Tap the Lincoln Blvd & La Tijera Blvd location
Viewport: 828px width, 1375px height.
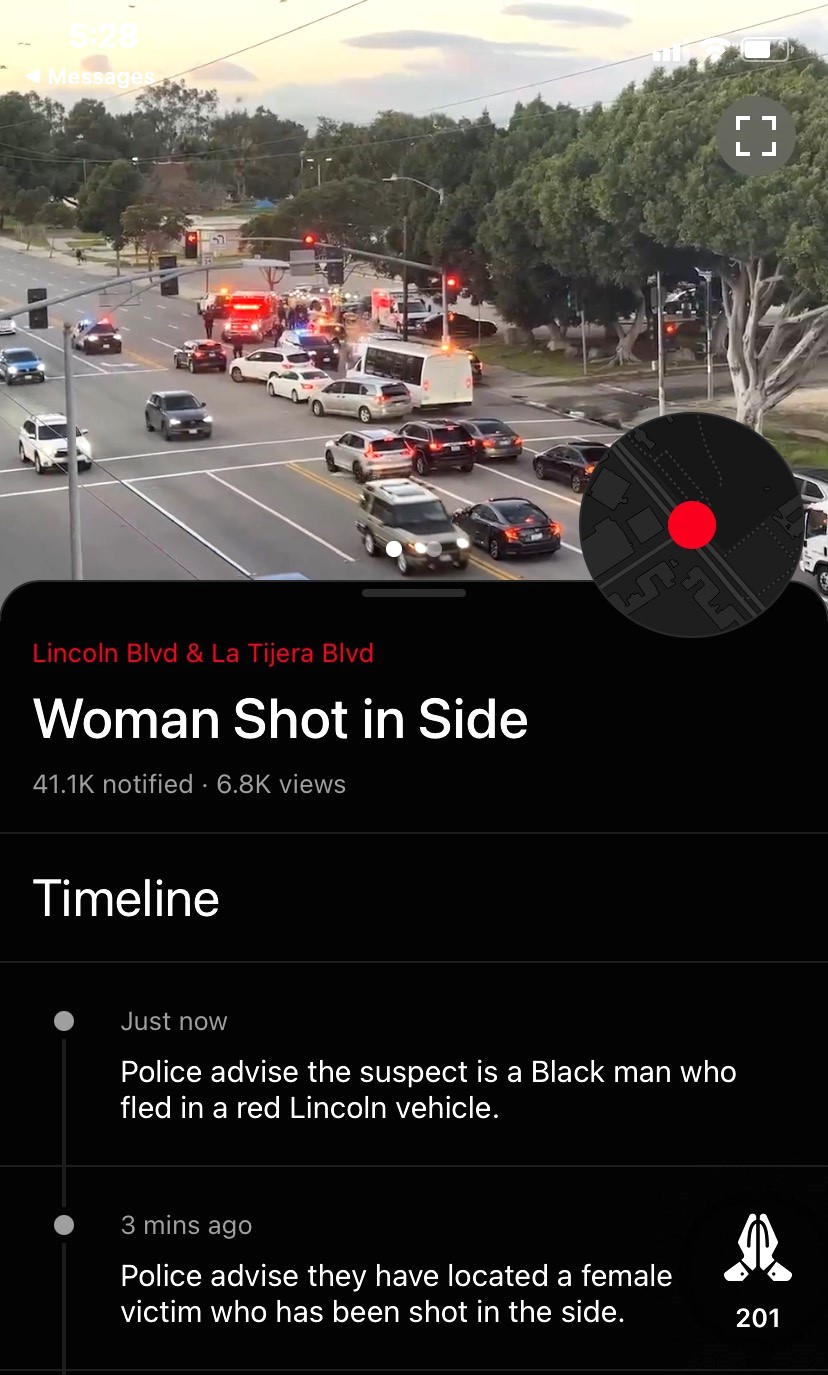[x=203, y=654]
